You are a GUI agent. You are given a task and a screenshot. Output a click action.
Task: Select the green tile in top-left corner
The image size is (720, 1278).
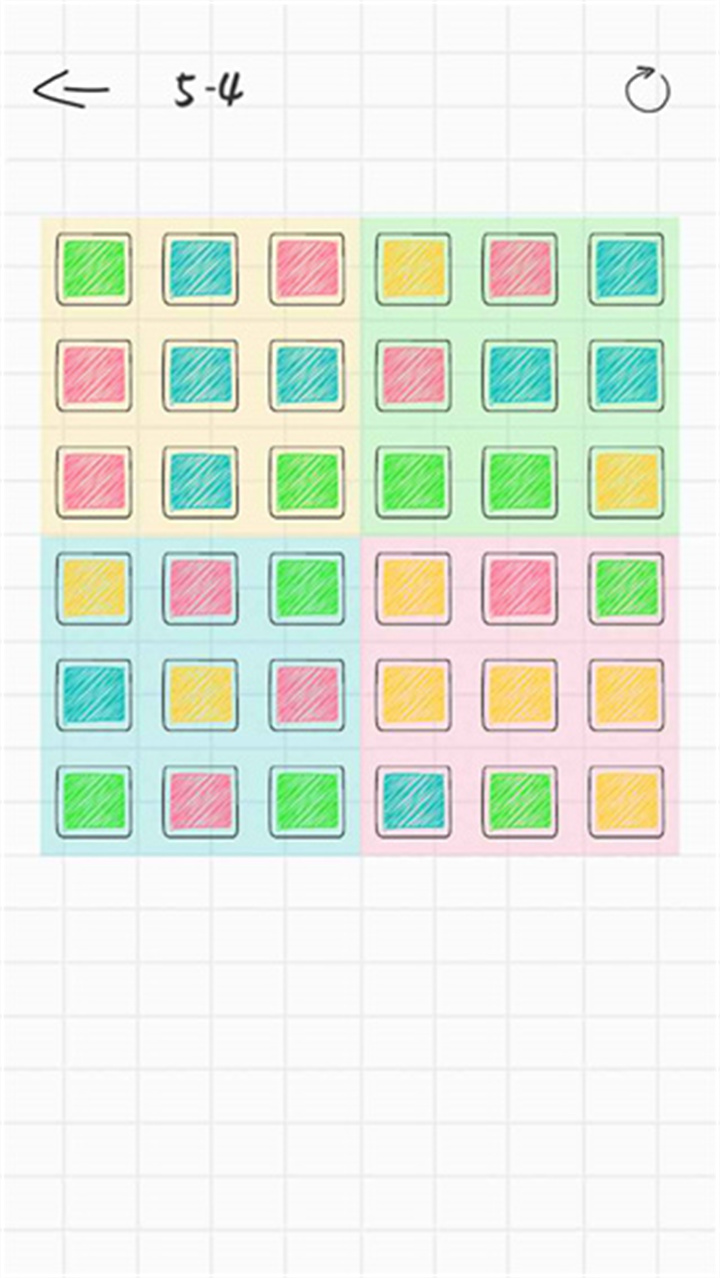coord(94,268)
